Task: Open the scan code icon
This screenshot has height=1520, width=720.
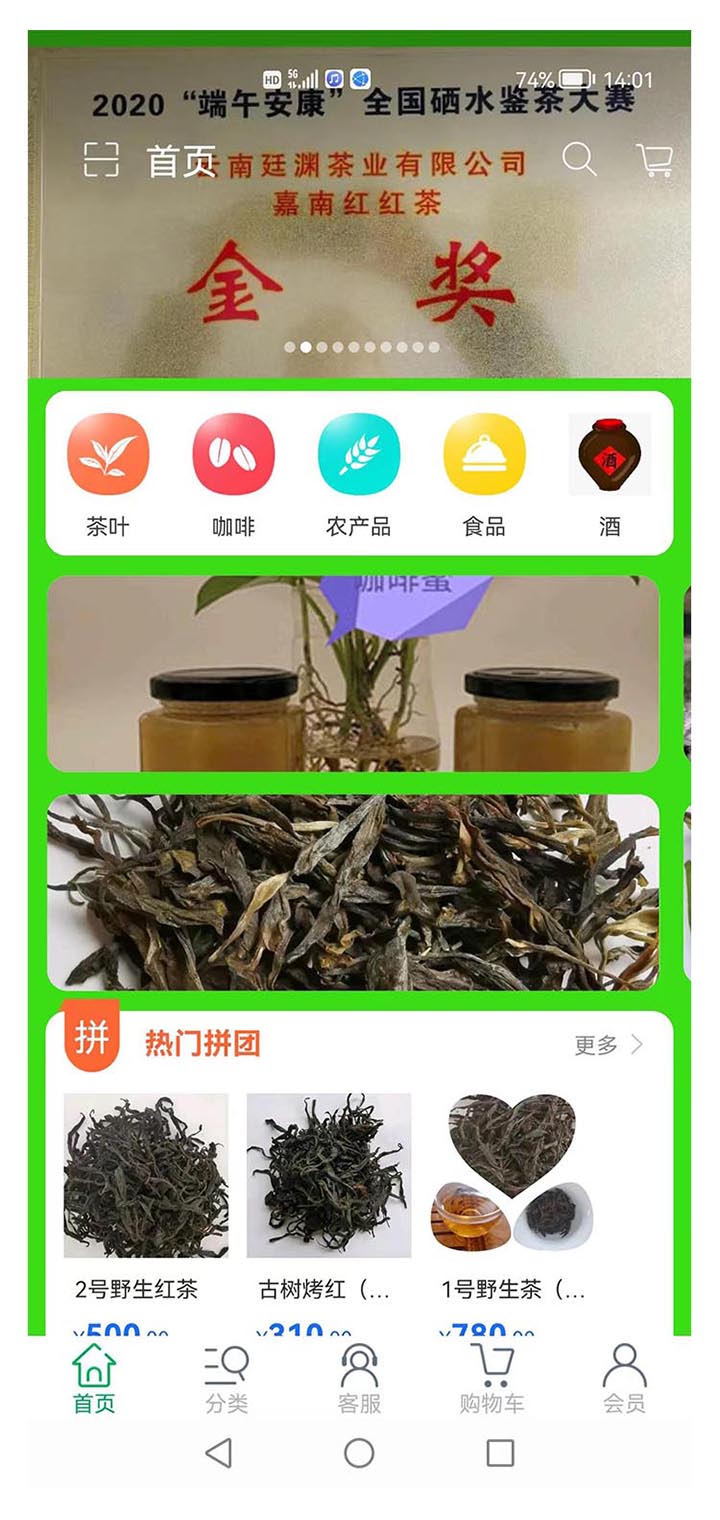Action: [101, 160]
